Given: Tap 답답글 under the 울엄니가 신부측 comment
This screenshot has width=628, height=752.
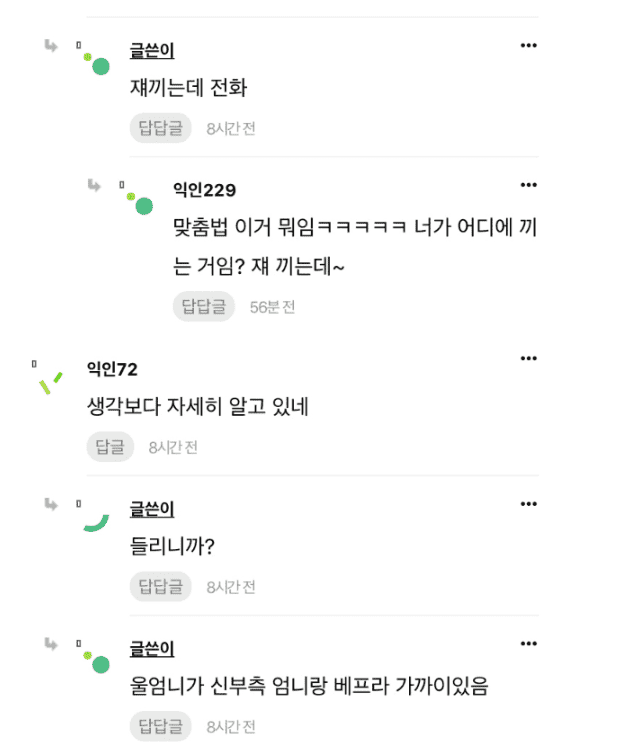Looking at the screenshot, I should [160, 726].
